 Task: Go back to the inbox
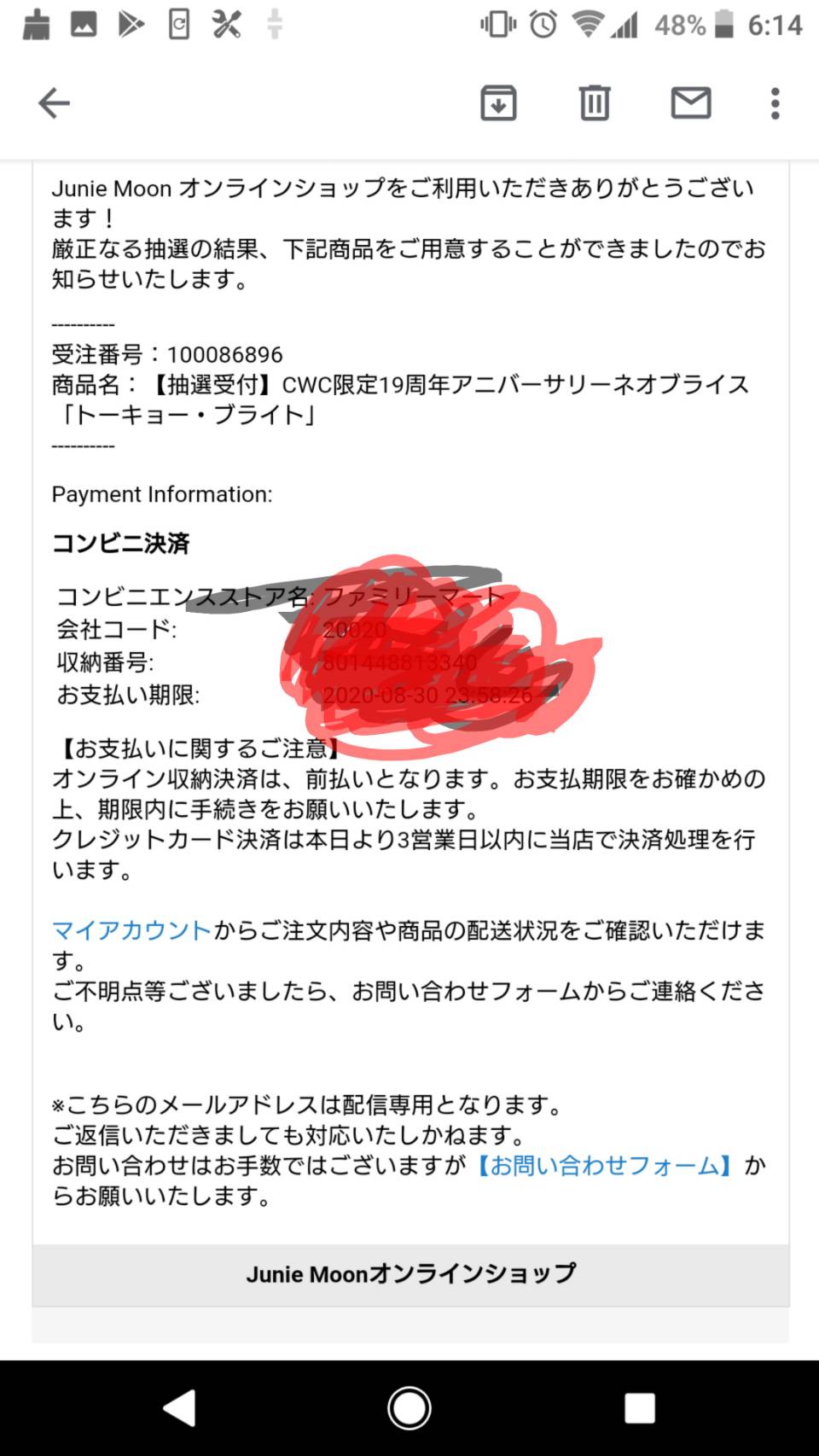click(x=54, y=103)
